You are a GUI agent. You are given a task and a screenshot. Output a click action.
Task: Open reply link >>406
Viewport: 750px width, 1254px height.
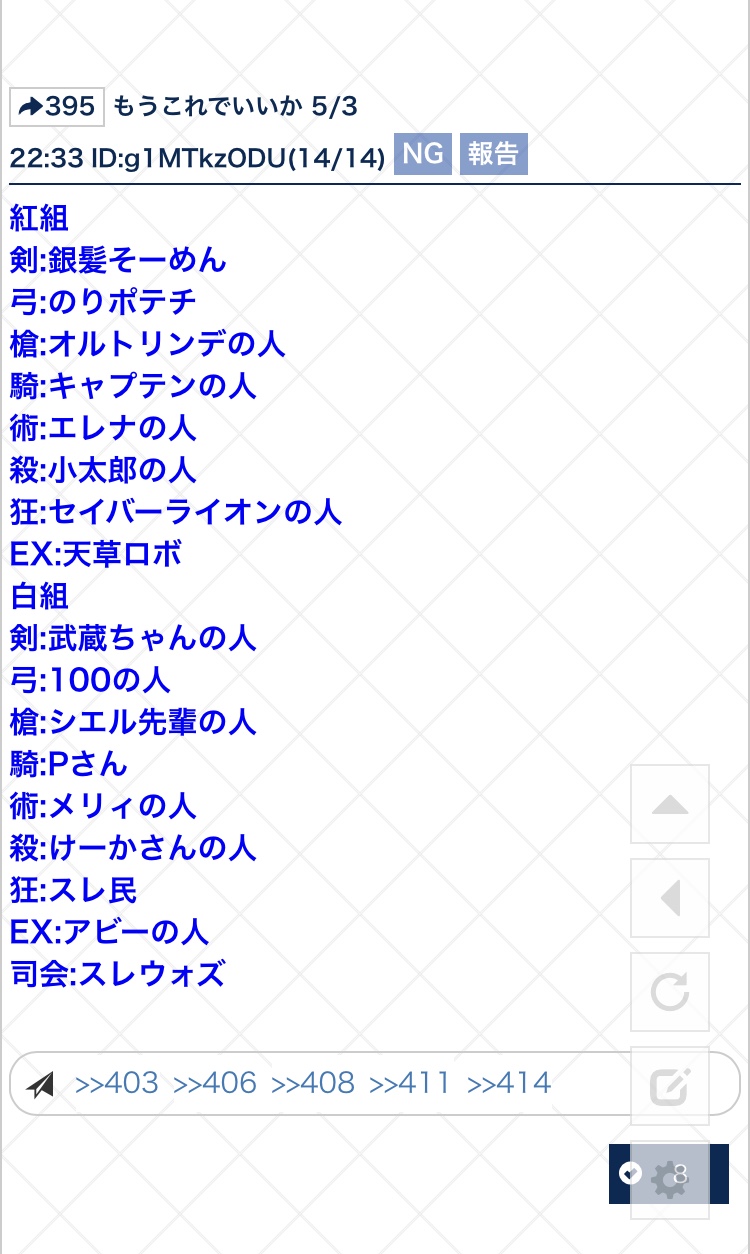(215, 1083)
